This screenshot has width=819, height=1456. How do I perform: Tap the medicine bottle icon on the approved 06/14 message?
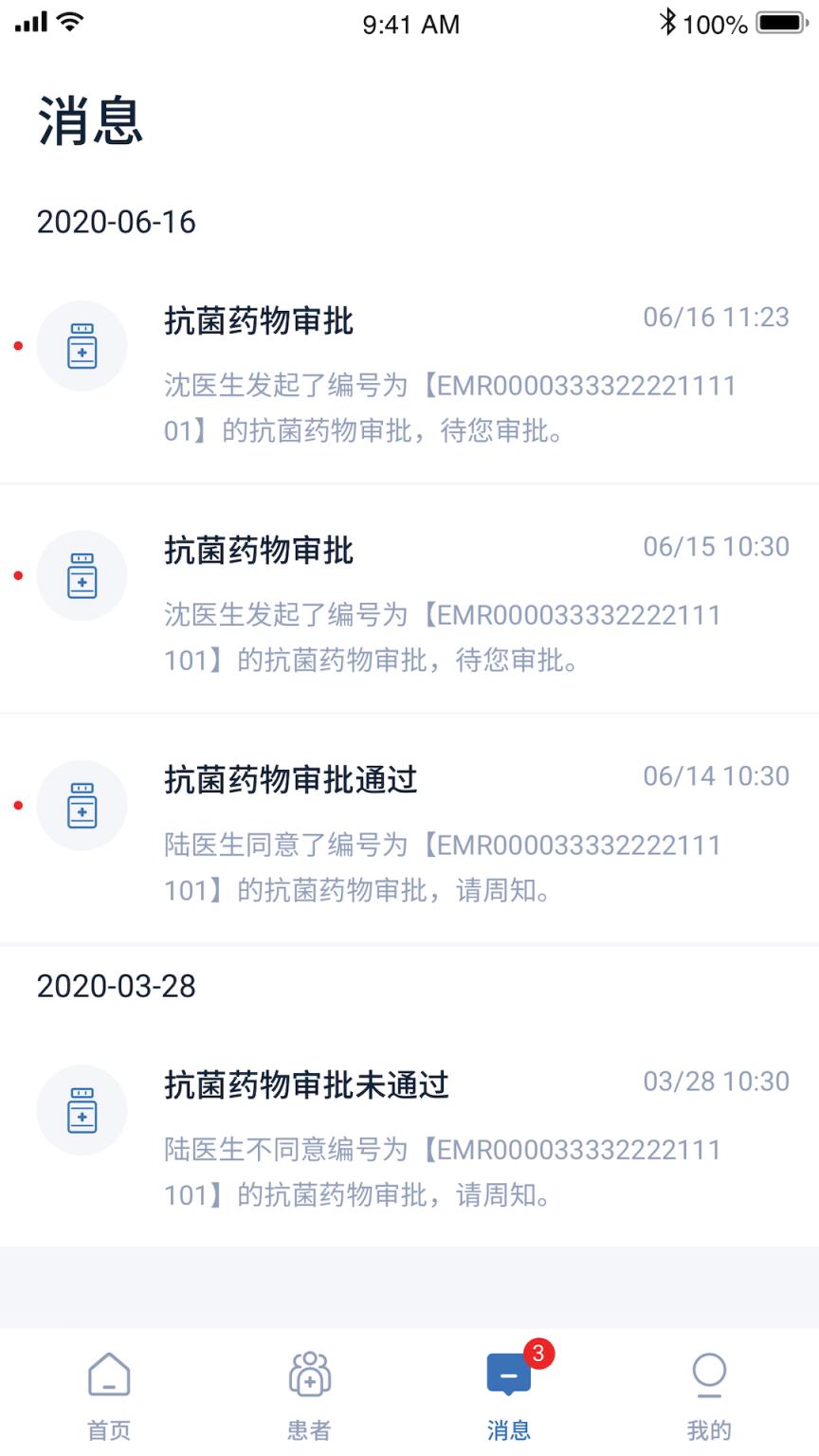tap(82, 805)
